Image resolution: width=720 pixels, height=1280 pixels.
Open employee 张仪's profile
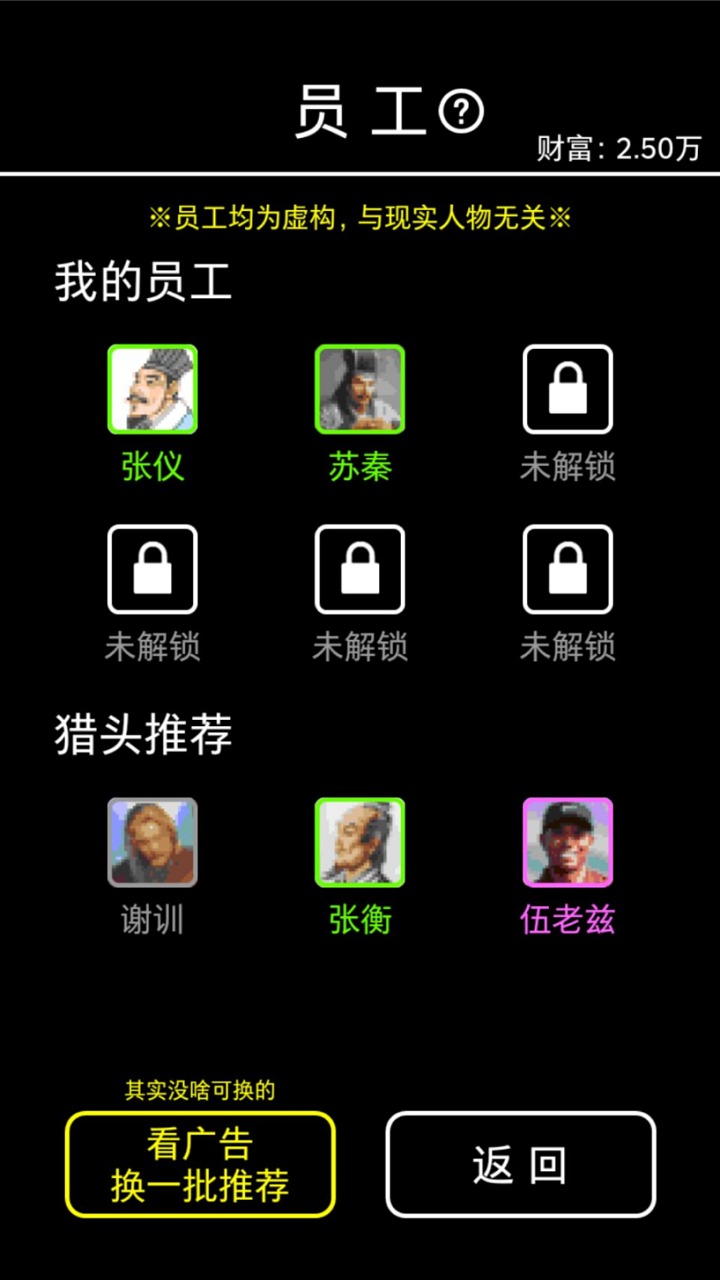152,390
